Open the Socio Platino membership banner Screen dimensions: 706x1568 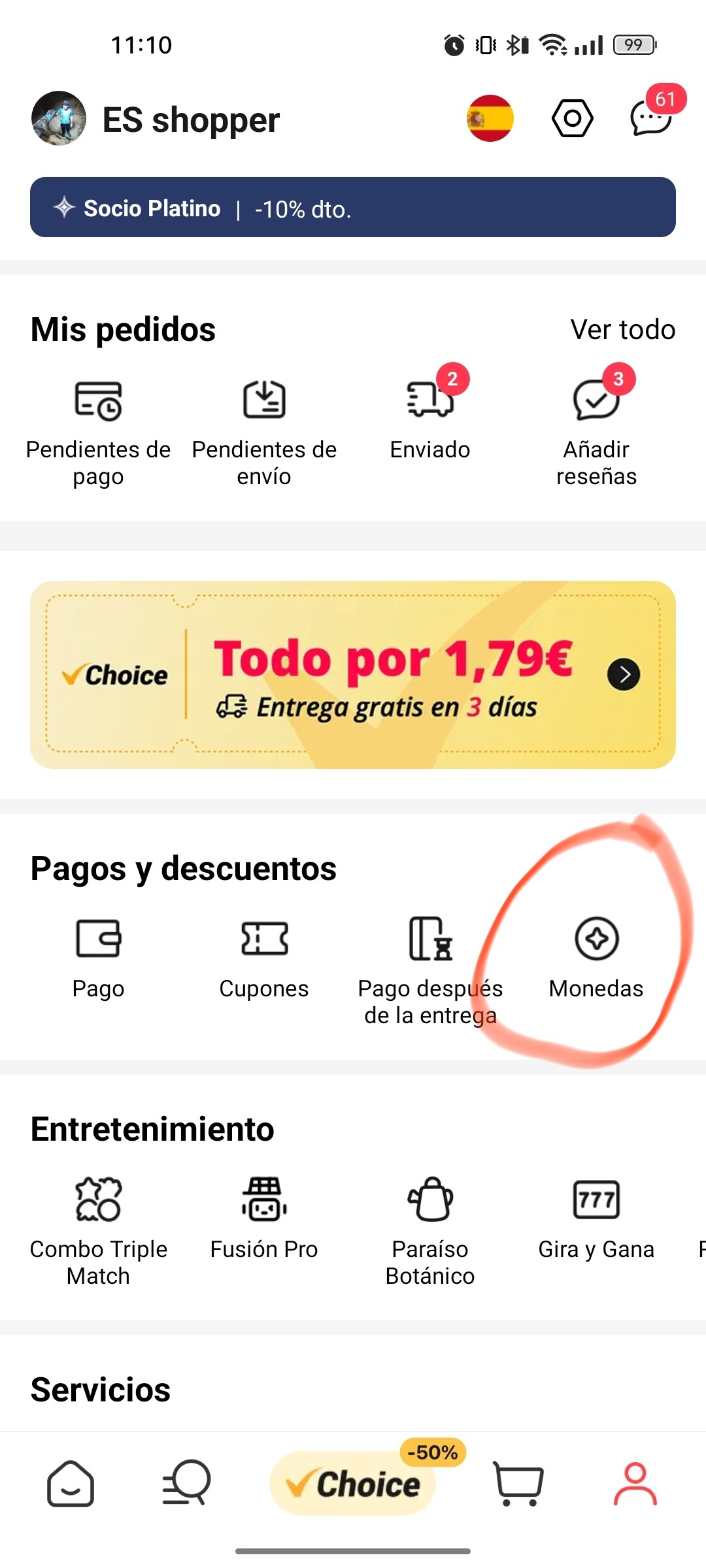point(353,207)
